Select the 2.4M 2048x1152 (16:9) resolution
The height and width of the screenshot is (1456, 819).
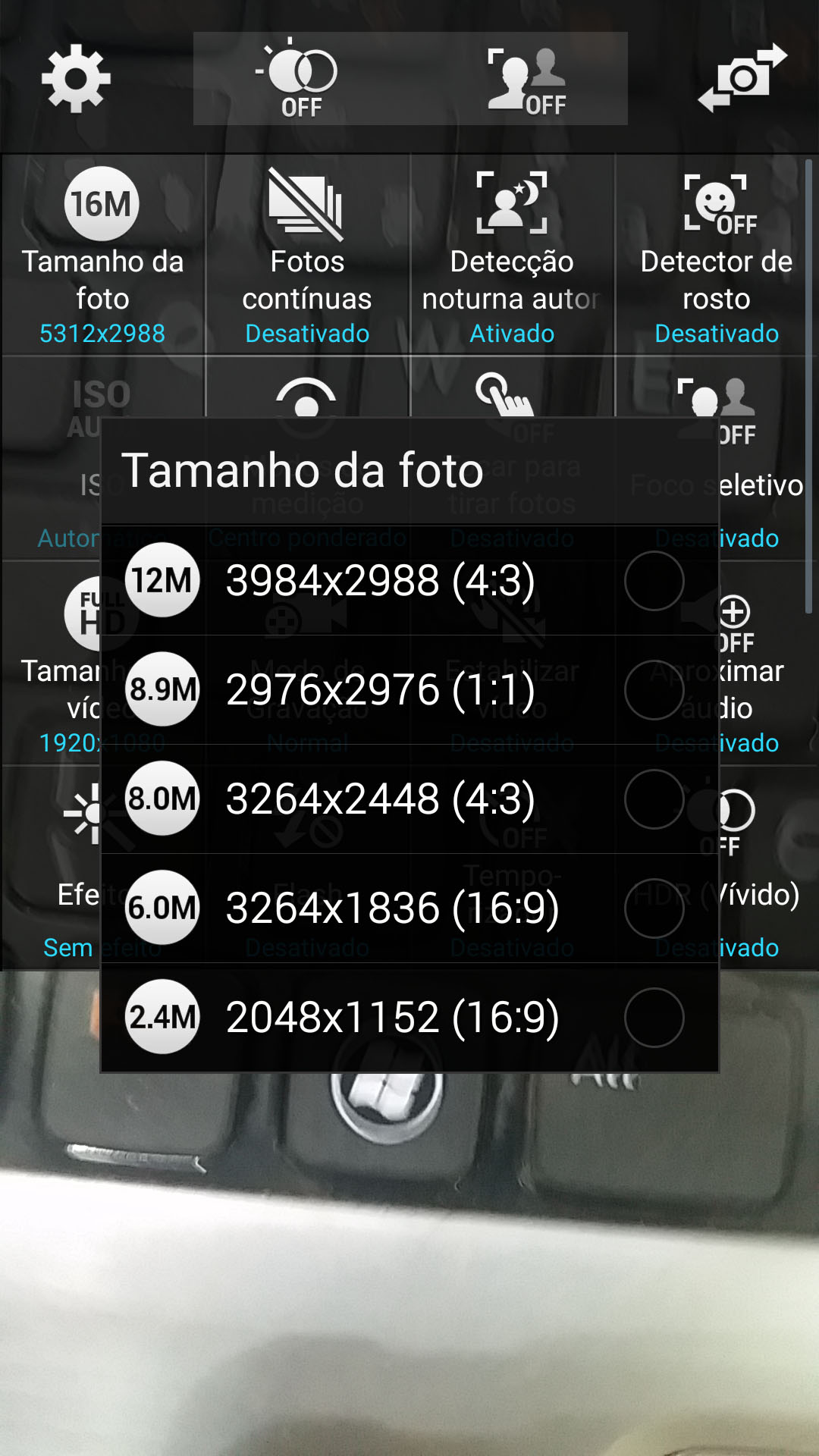(x=409, y=1018)
